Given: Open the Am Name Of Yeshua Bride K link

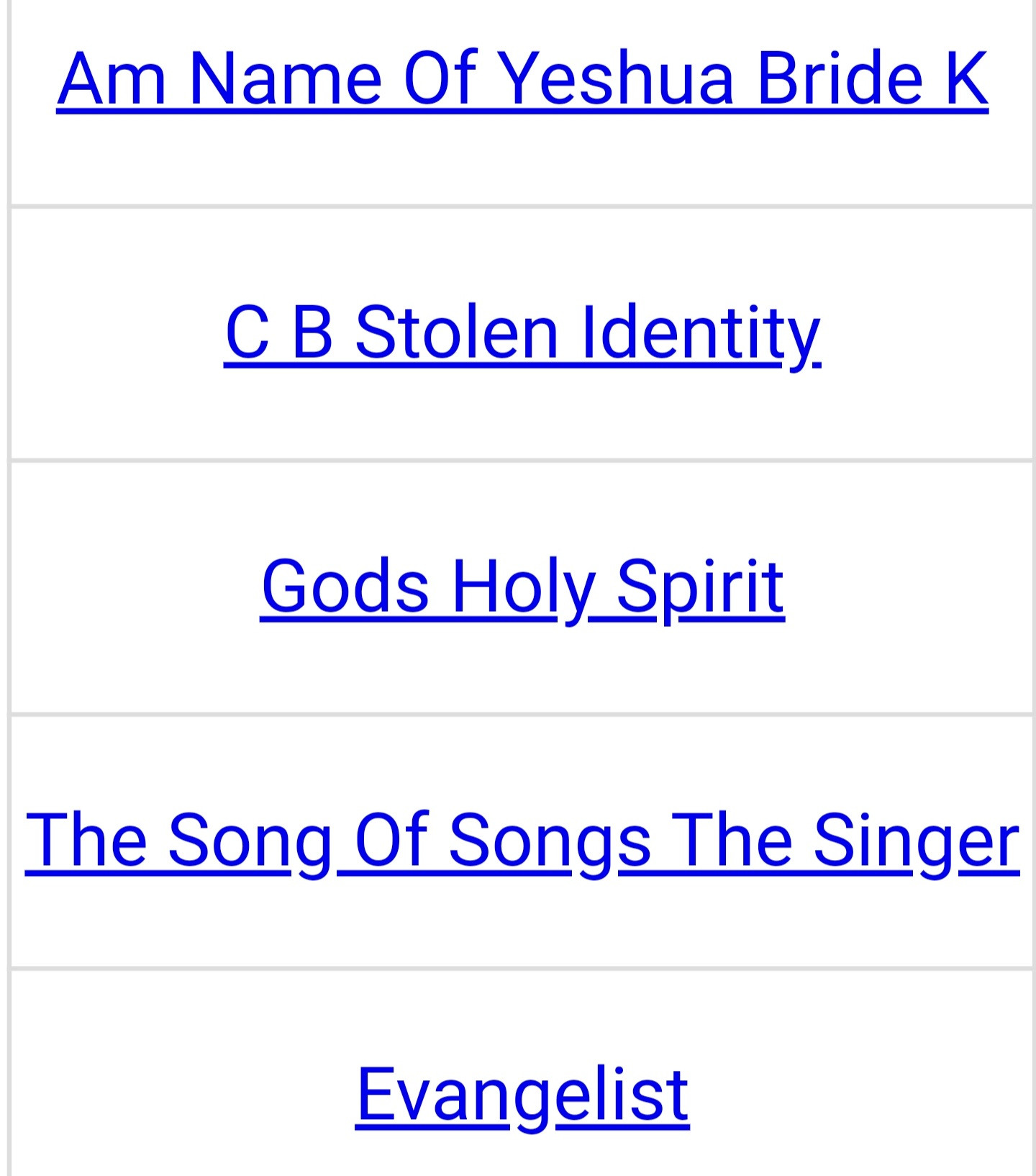Looking at the screenshot, I should pyautogui.click(x=522, y=78).
